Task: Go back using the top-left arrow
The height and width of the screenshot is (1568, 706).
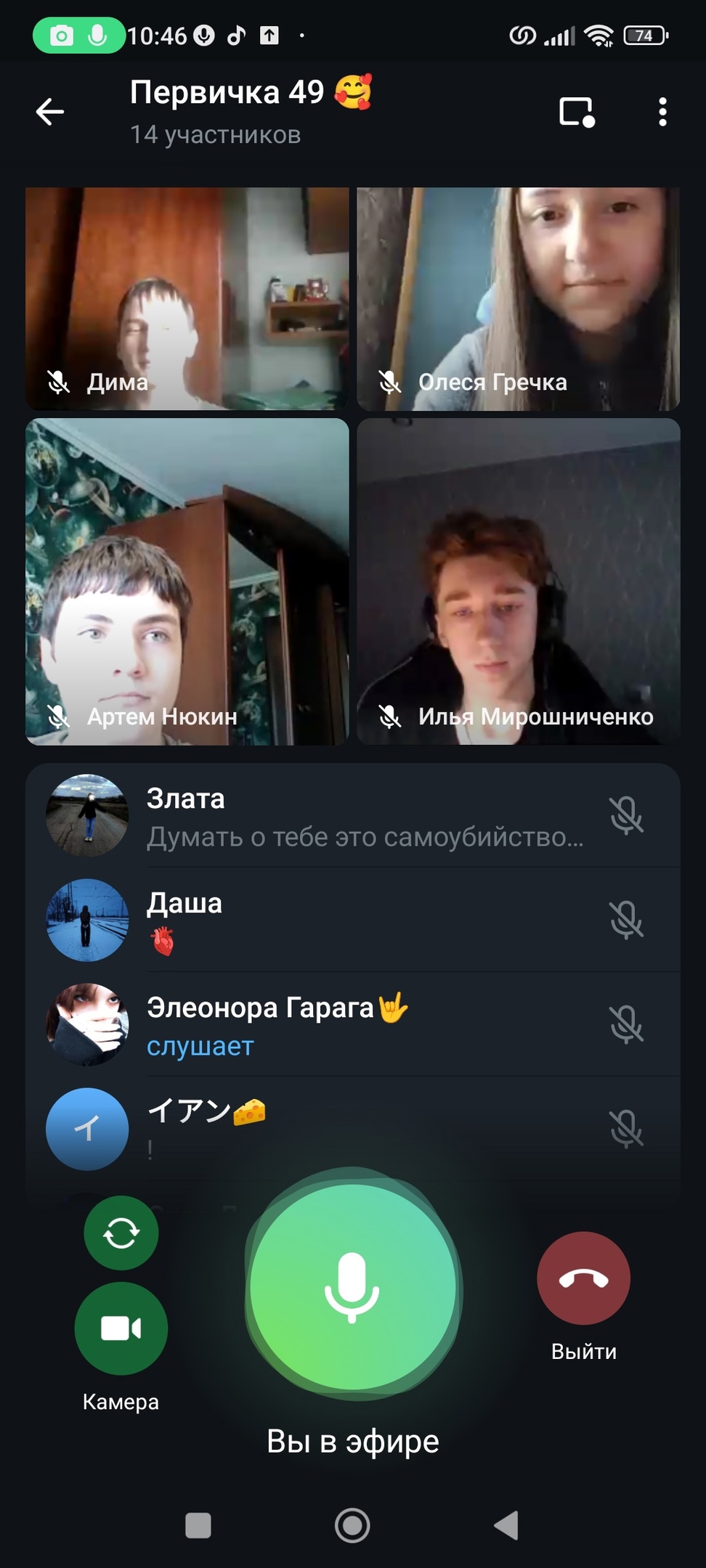Action: pos(50,112)
